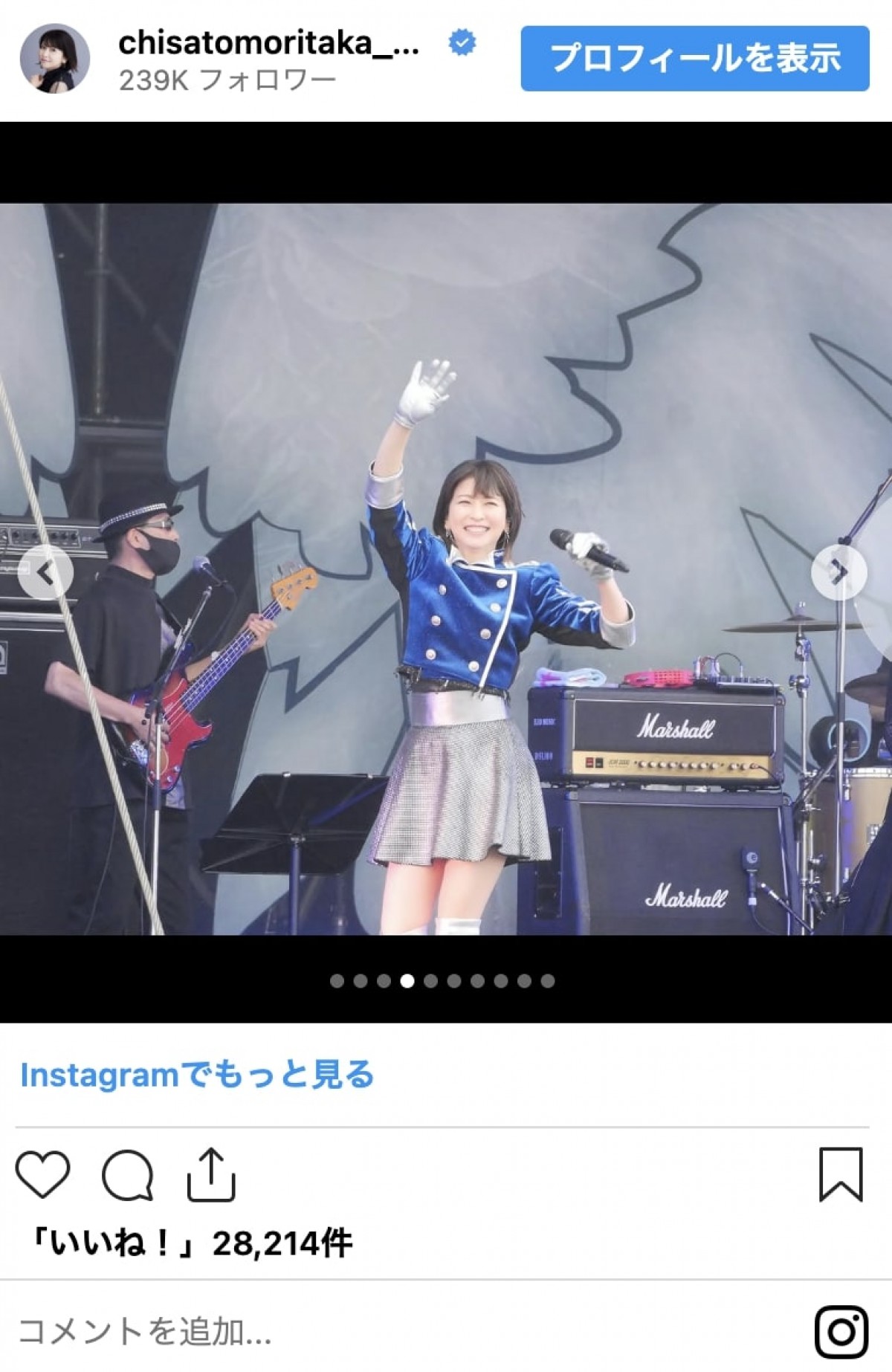The width and height of the screenshot is (892, 1372).
Task: Share this post
Action: 211,1174
